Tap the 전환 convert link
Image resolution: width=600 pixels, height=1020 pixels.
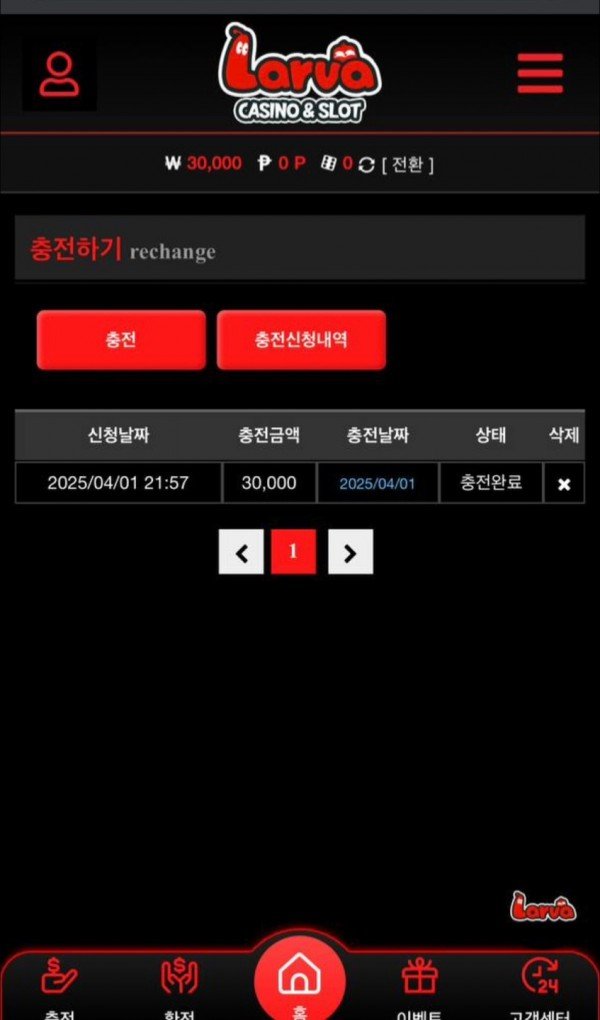pyautogui.click(x=408, y=164)
